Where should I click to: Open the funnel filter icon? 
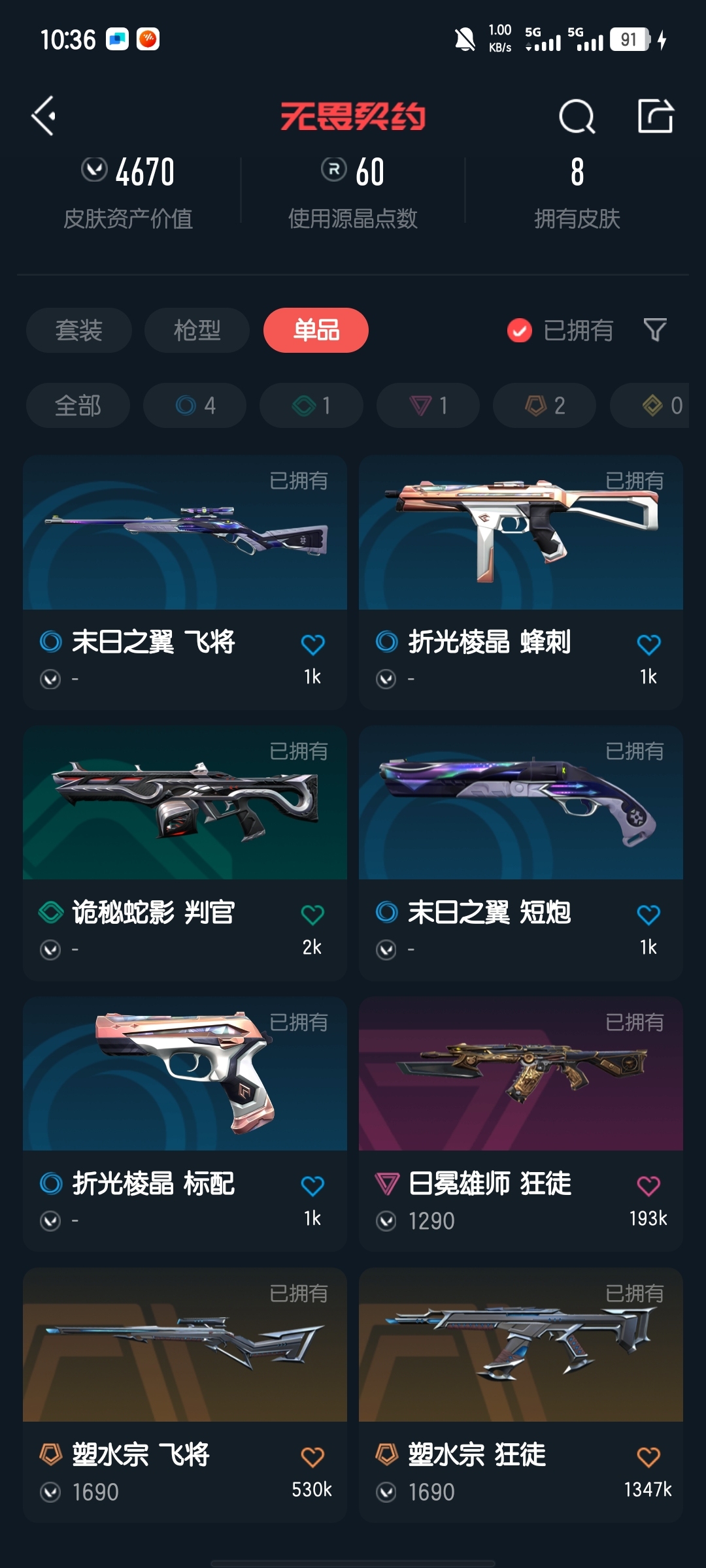(x=655, y=330)
